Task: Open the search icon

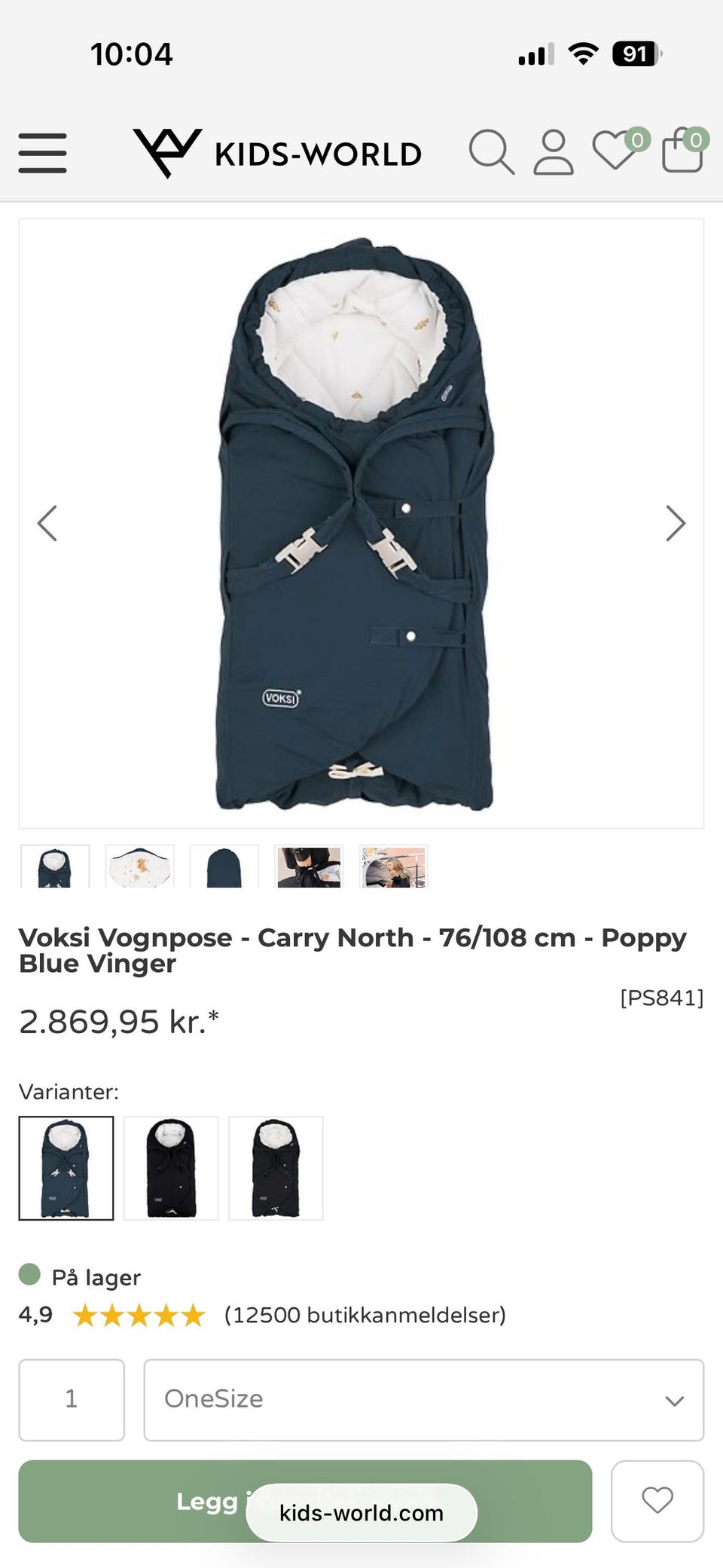Action: [492, 152]
